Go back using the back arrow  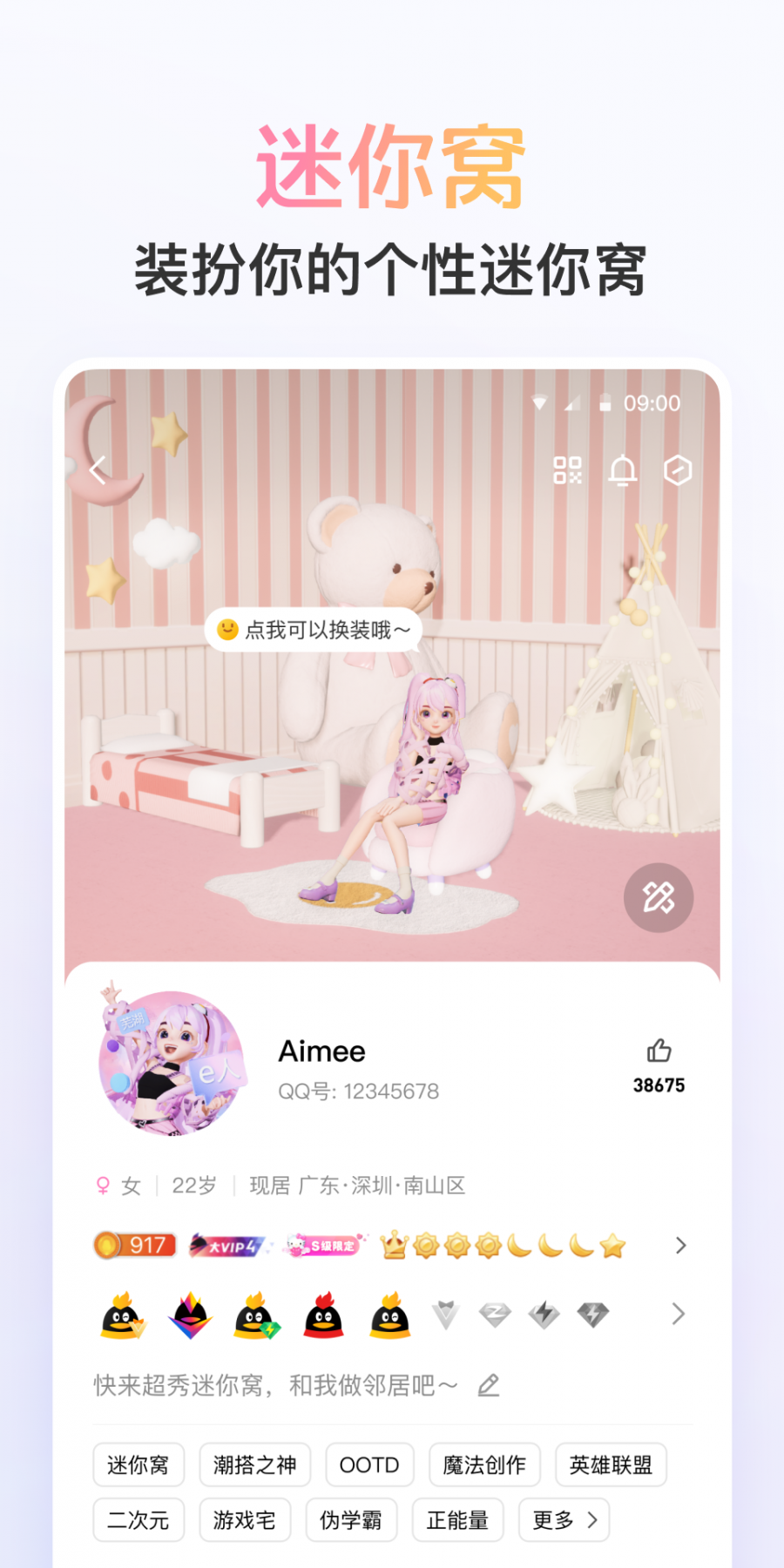pos(98,470)
